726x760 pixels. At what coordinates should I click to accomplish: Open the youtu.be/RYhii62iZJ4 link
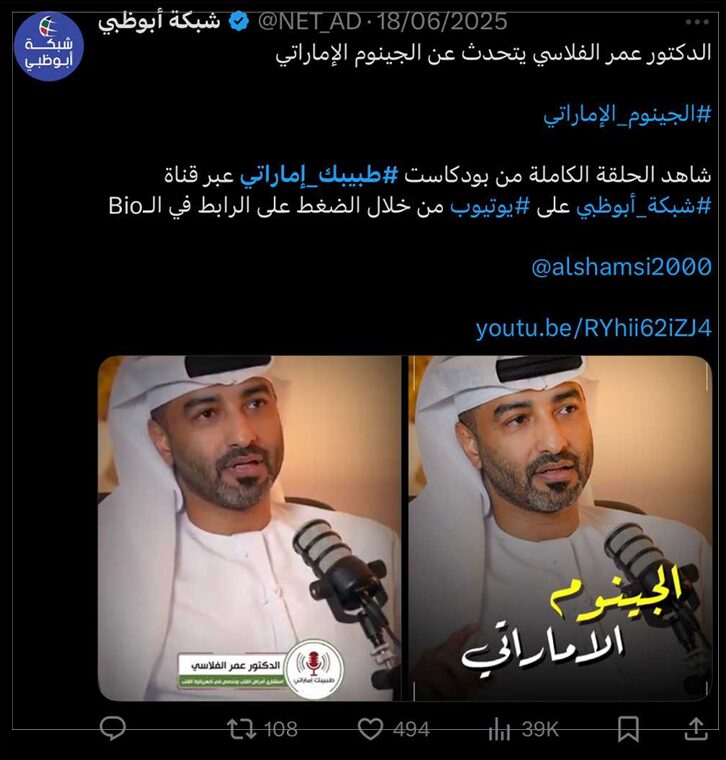[x=593, y=327]
